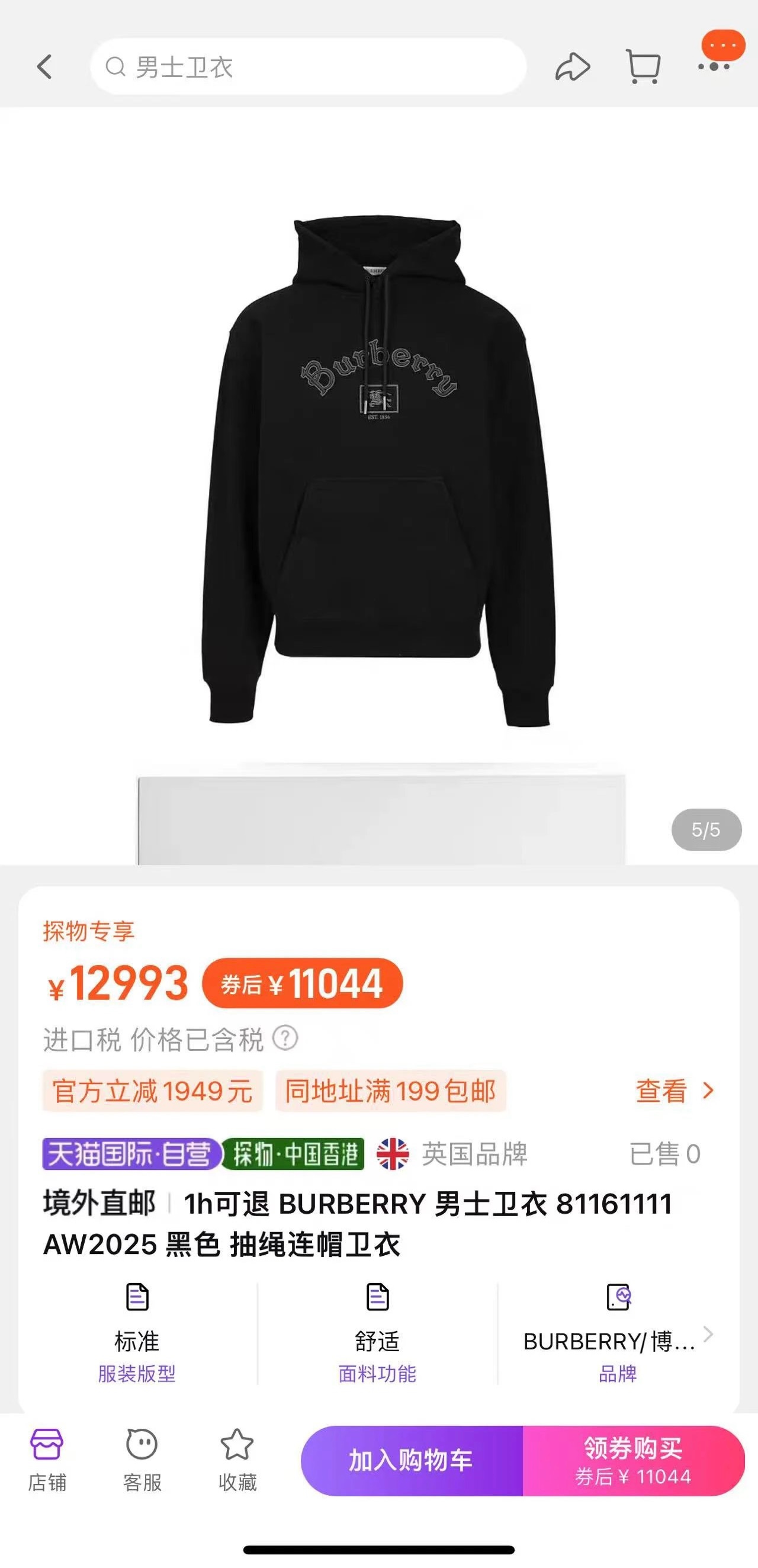Open the search box with 男士卫衣
758x1568 pixels.
coord(307,67)
